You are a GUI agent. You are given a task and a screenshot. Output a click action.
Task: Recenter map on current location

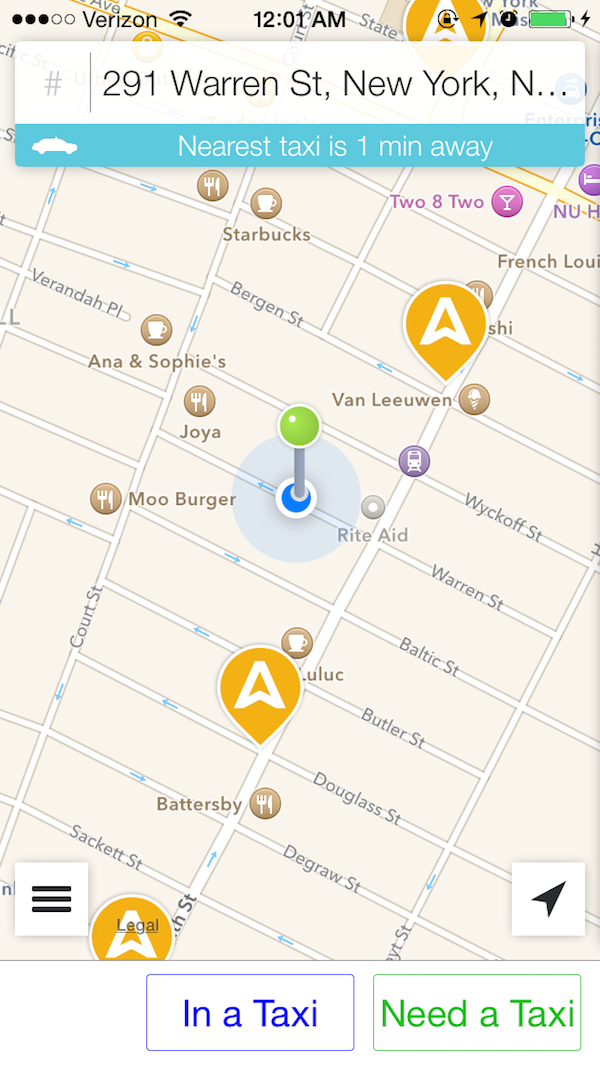[548, 899]
